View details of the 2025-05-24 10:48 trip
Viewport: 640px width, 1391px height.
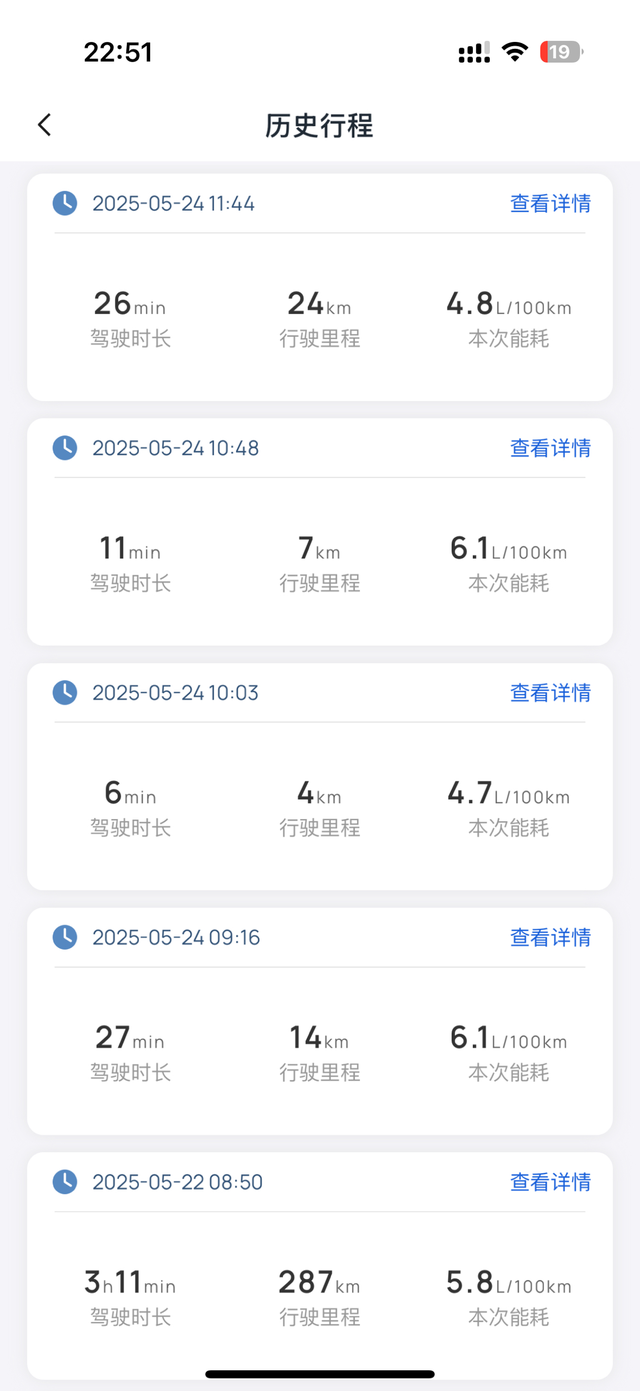point(550,448)
